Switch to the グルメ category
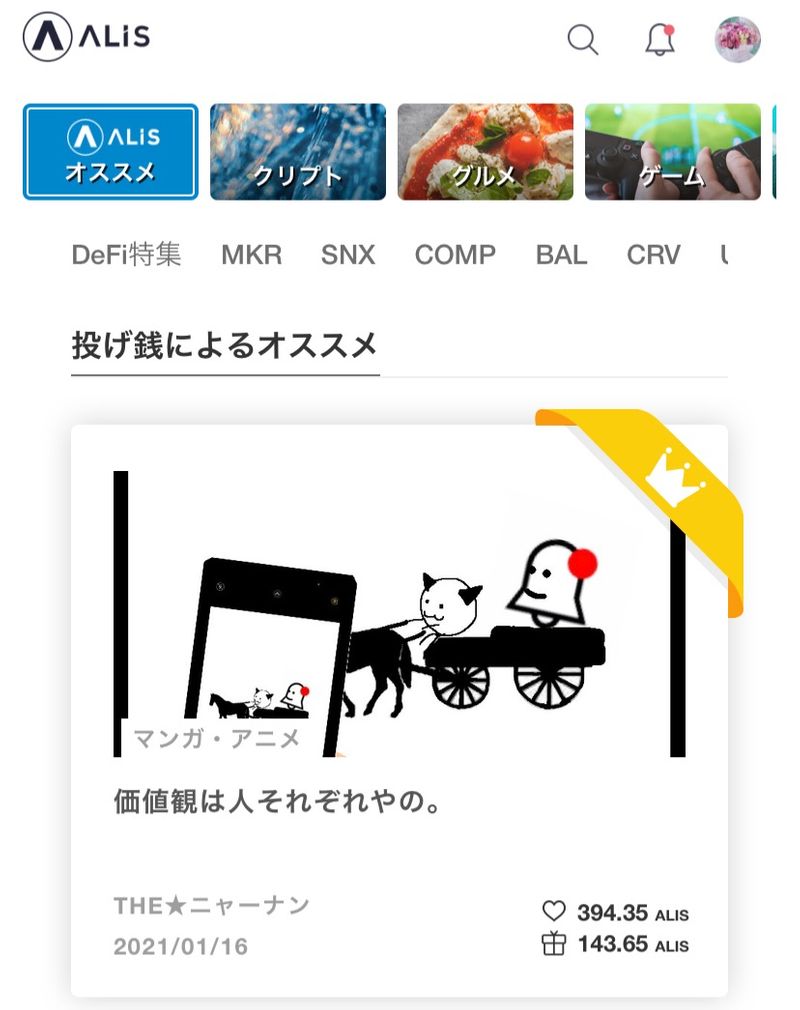This screenshot has height=1010, width=800. pos(485,152)
